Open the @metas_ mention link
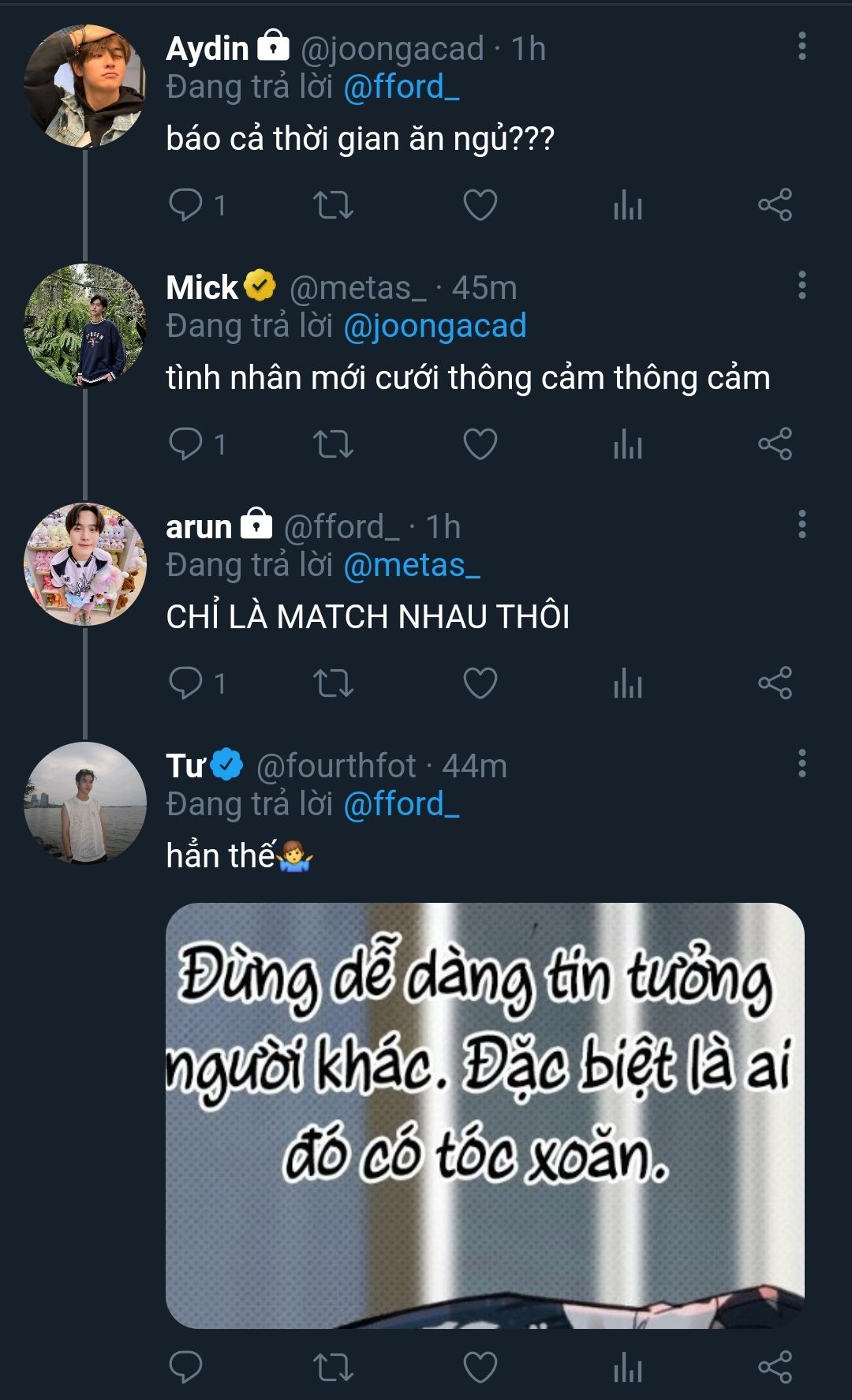This screenshot has height=1400, width=852. (x=412, y=566)
